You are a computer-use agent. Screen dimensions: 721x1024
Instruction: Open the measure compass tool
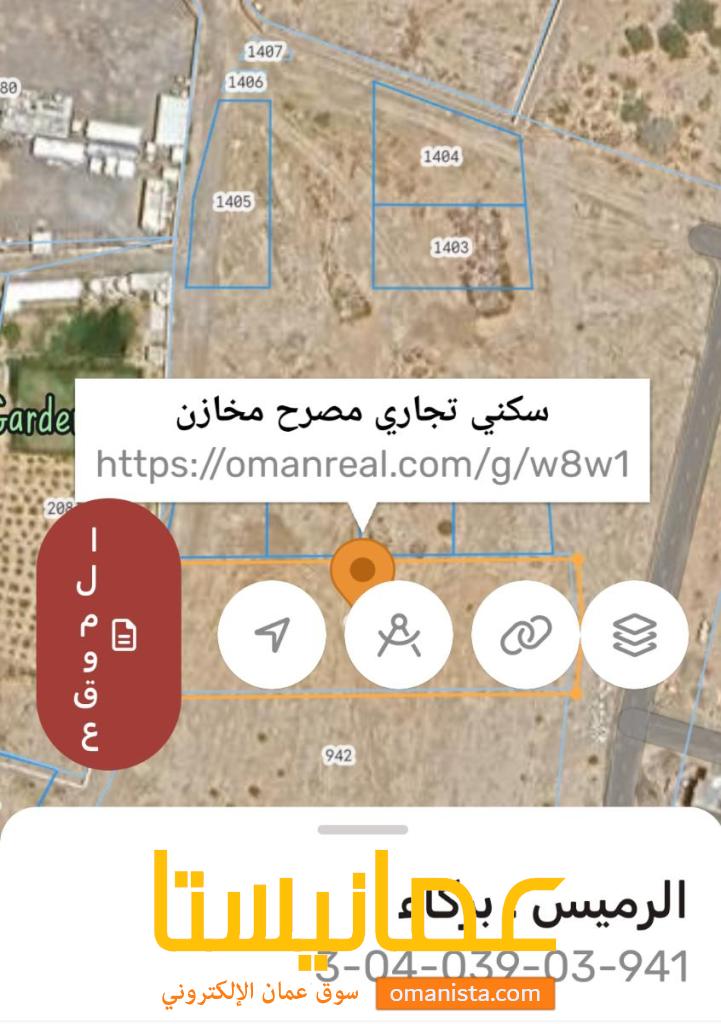click(x=398, y=634)
